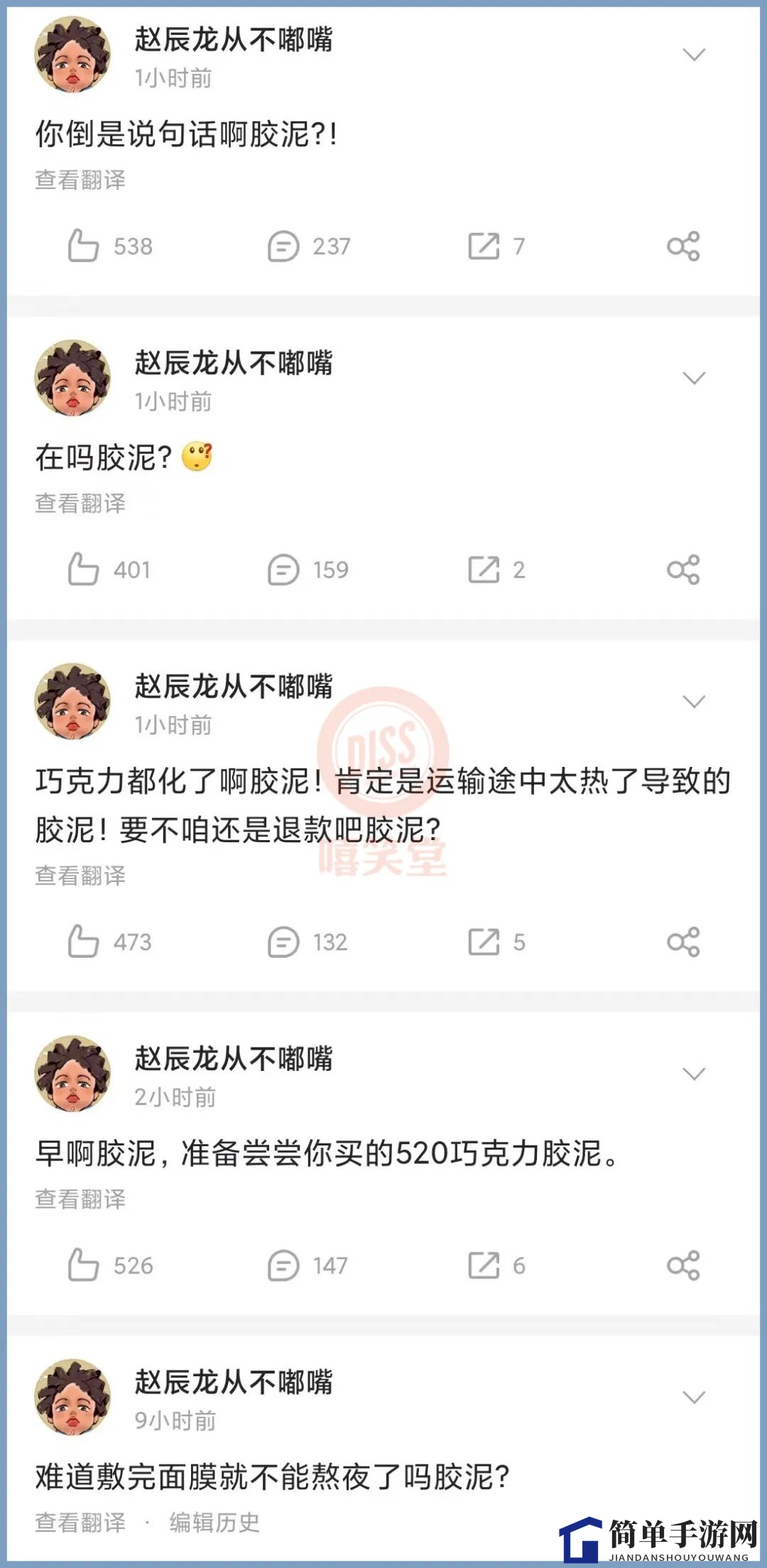View comments on the "在吗胶泥?" post
Viewport: 767px width, 1568px height.
coord(283,570)
